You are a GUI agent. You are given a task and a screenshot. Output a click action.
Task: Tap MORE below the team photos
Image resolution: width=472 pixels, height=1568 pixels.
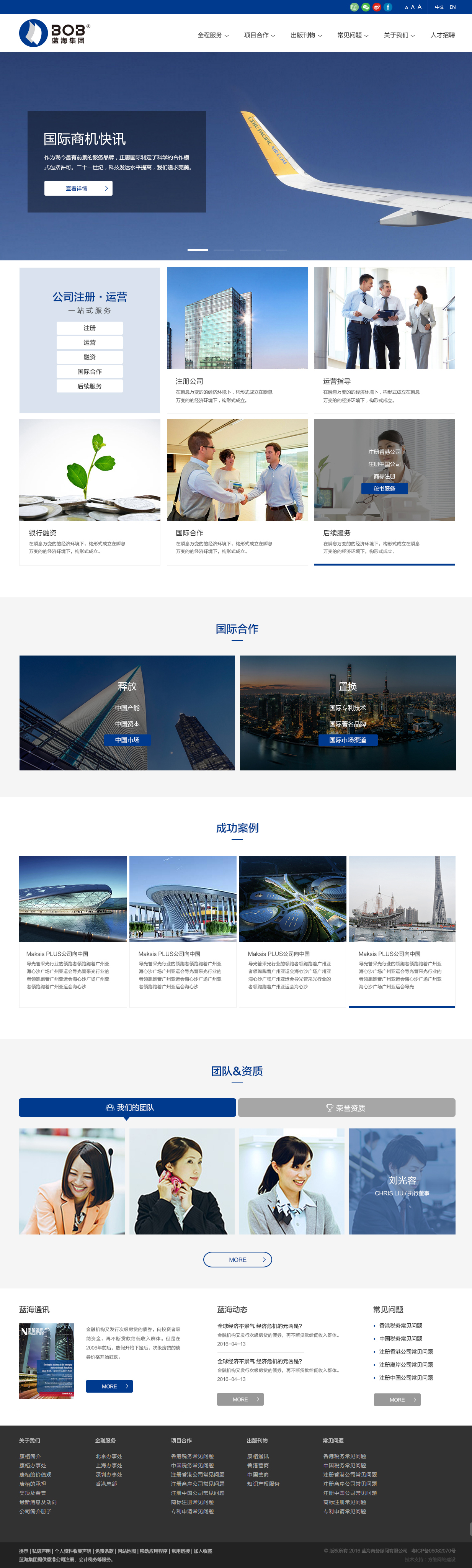coord(237,1259)
